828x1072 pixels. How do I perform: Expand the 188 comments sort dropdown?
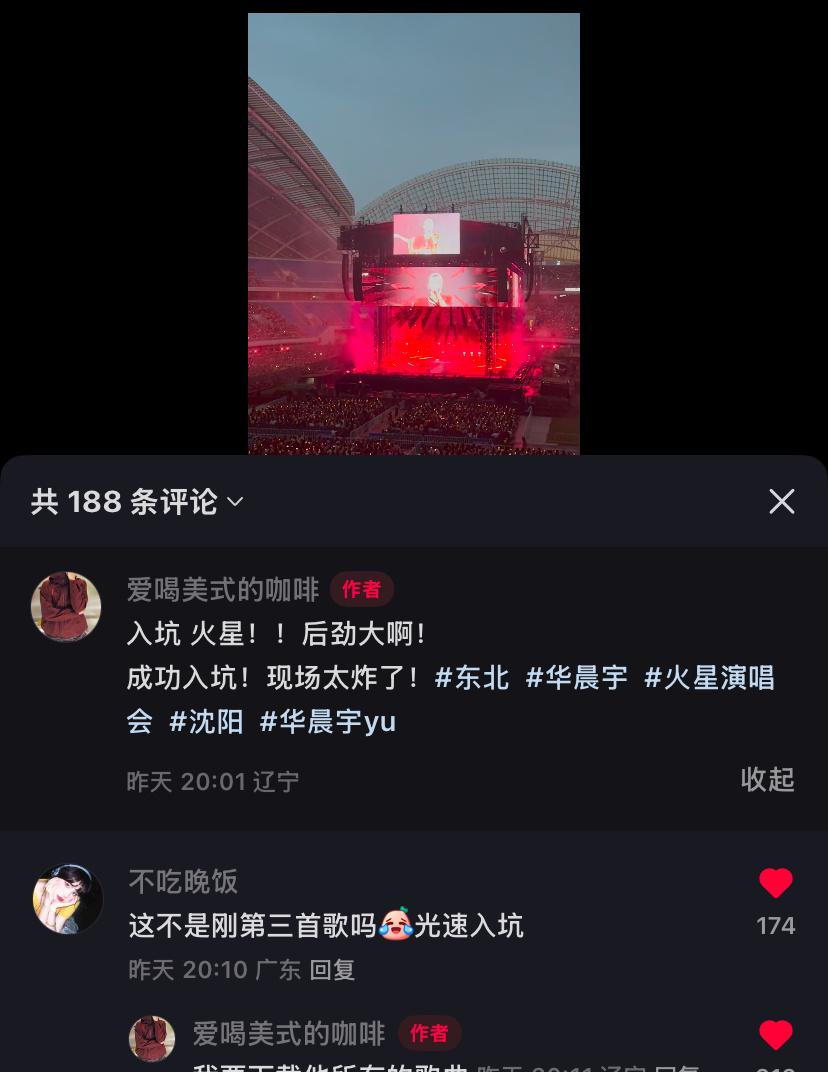click(236, 501)
